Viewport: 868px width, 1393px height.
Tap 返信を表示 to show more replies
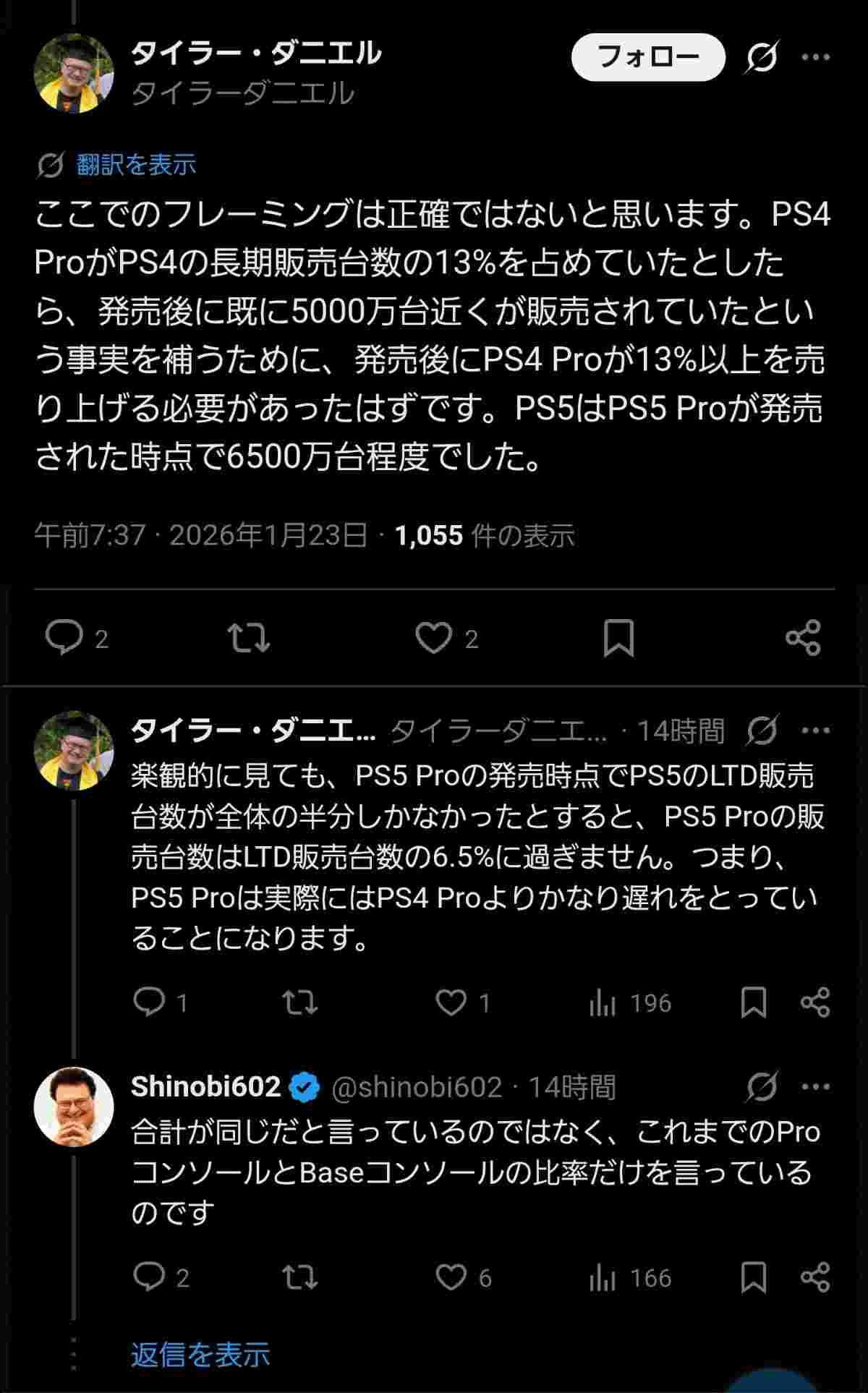tap(200, 1354)
